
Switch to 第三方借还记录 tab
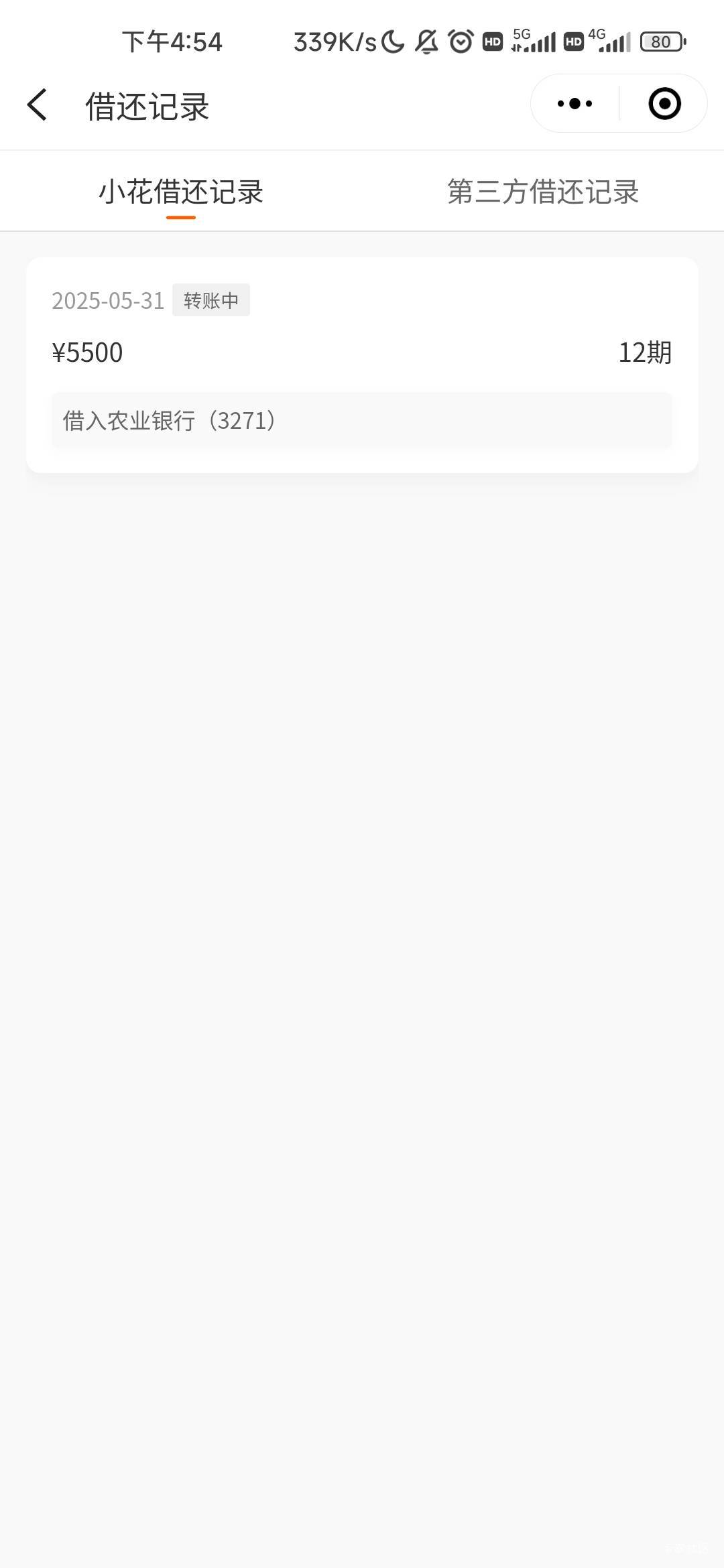(x=543, y=192)
